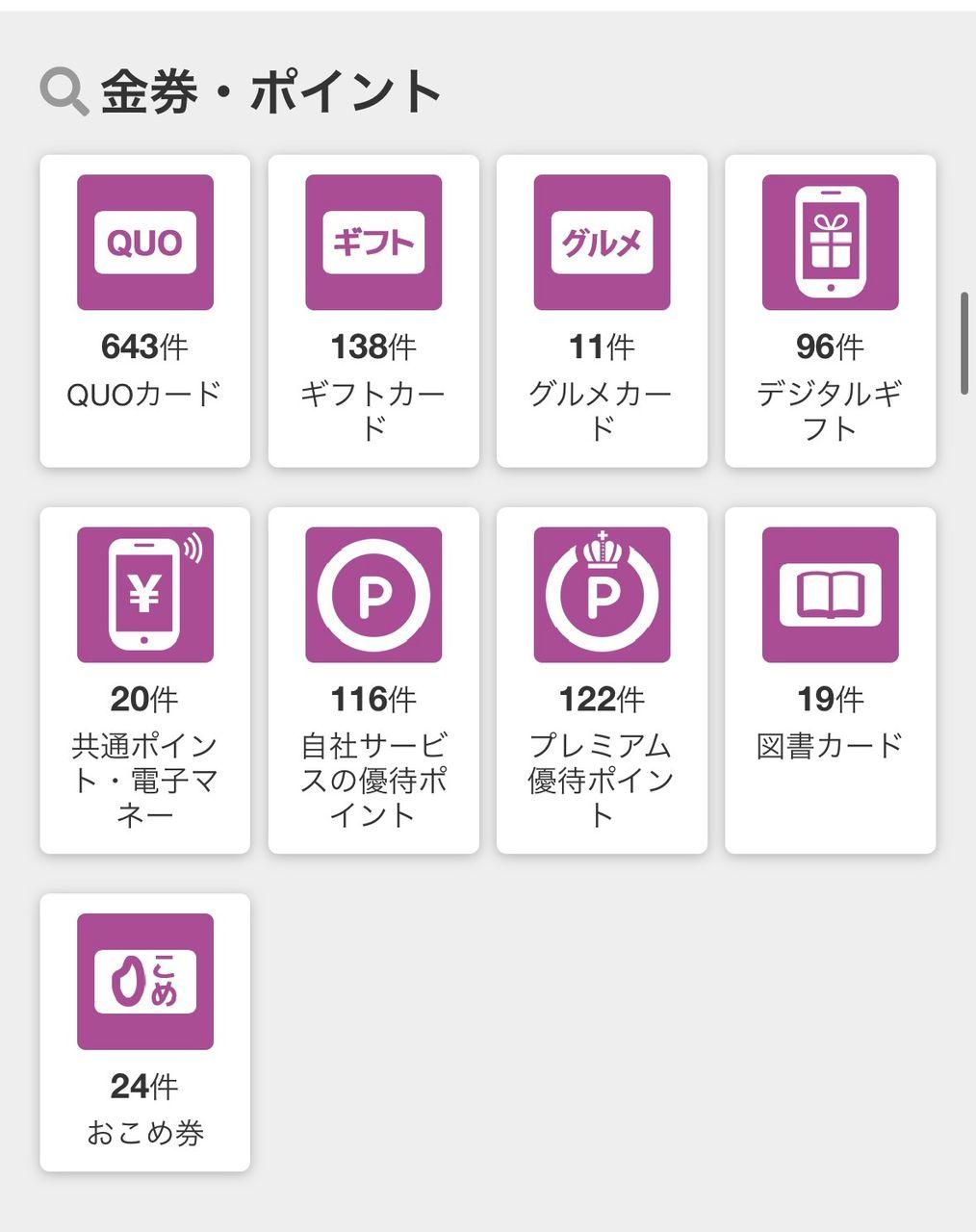
Task: Select the プレミアム優待ポイント card
Action: pos(601,674)
